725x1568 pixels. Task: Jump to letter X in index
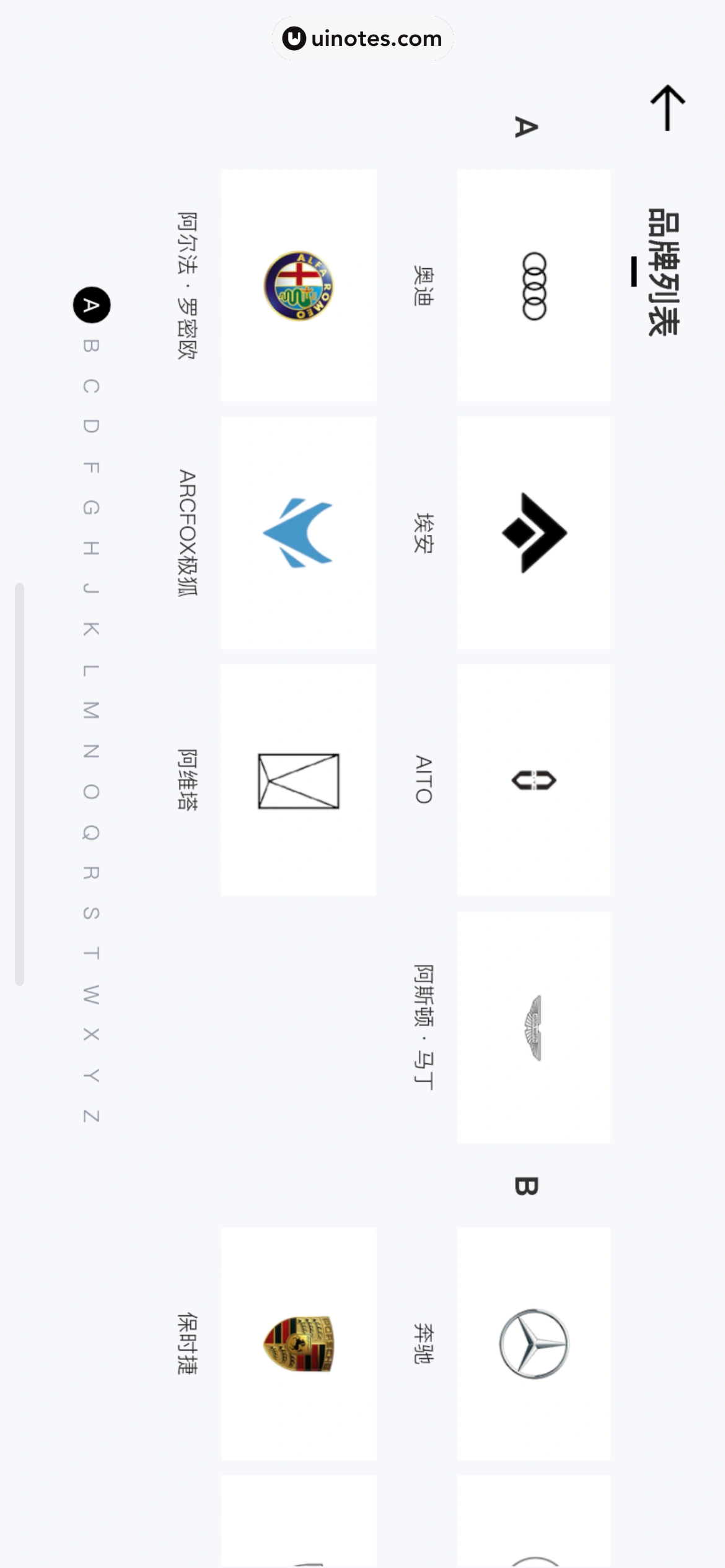(x=91, y=1034)
